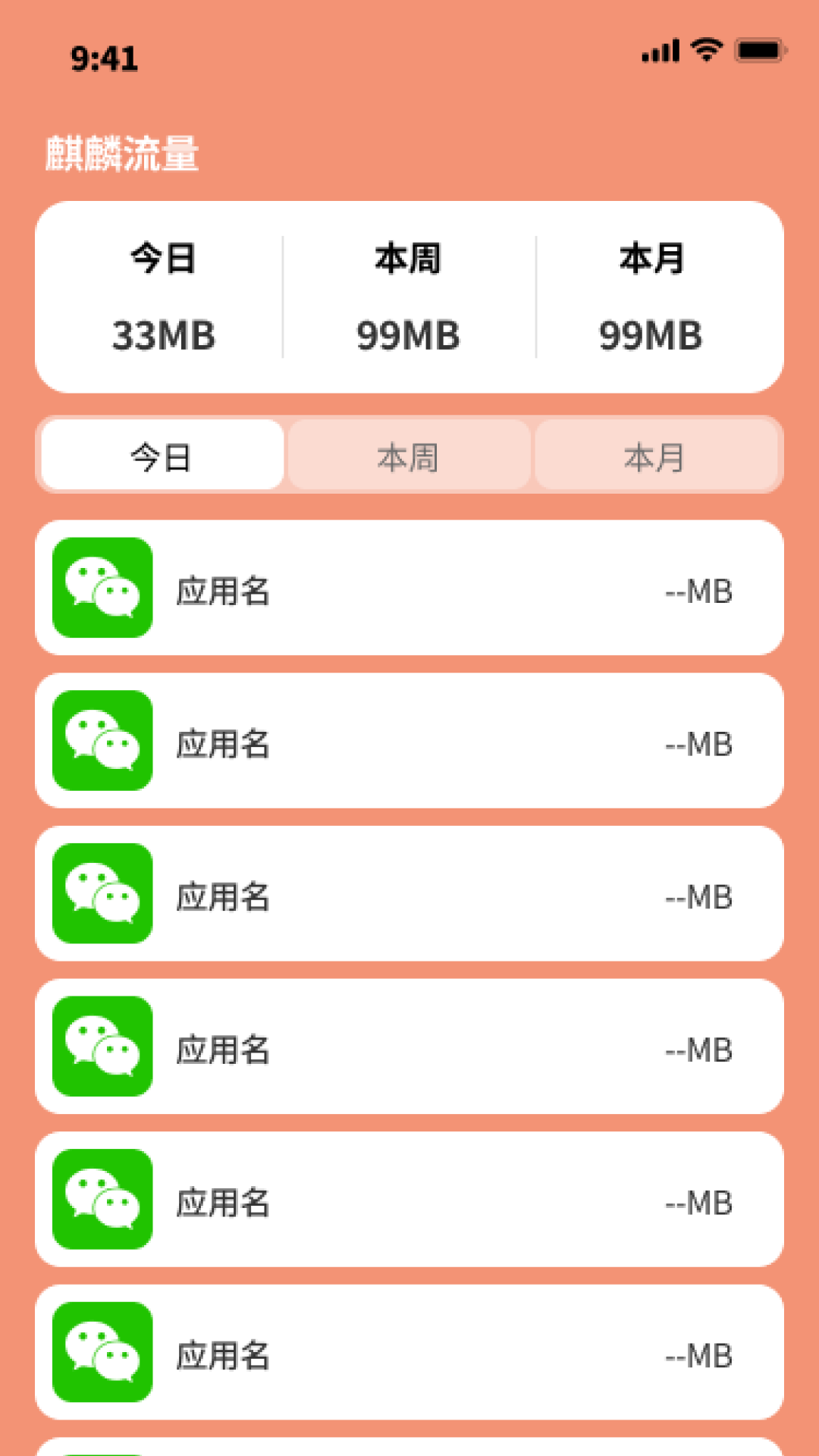Screen dimensions: 819x1456
Task: Tap the second WeChat icon
Action: click(x=101, y=742)
